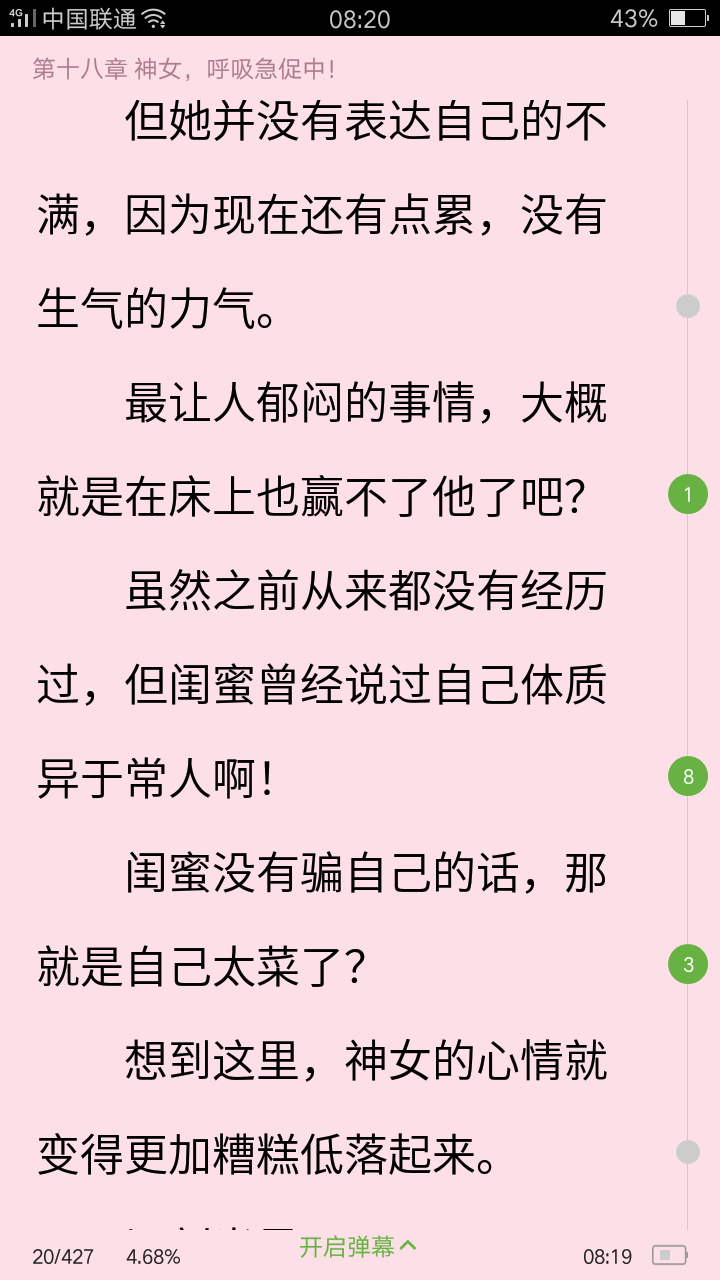Open the 开启弹幕 danmaku toggle
This screenshot has width=720, height=1280.
pos(358,1246)
